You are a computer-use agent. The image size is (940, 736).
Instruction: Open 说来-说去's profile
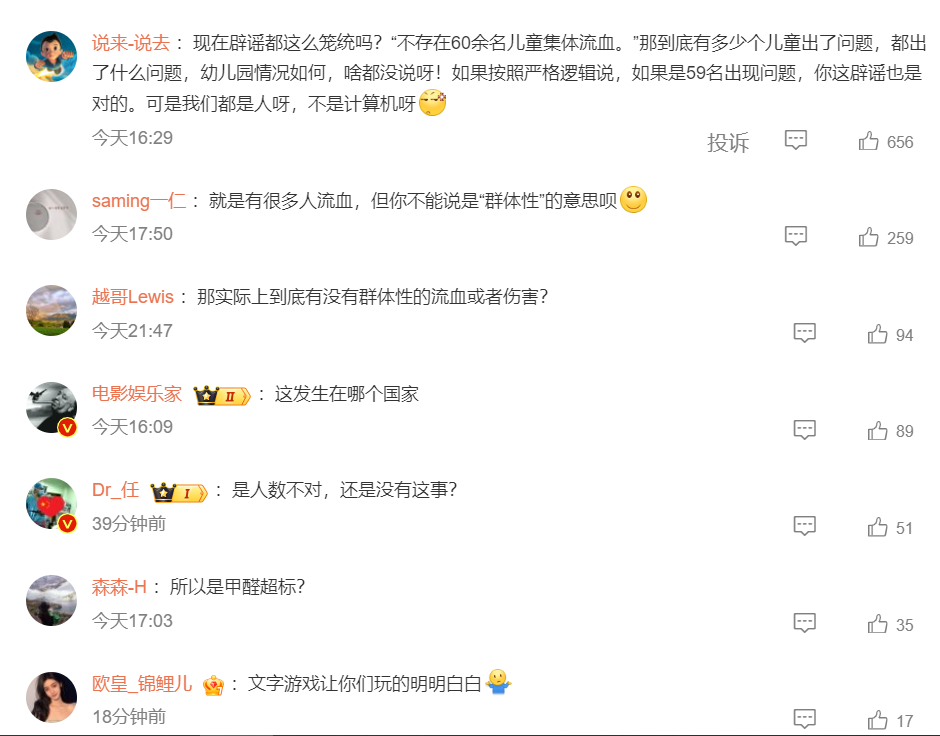tap(132, 44)
